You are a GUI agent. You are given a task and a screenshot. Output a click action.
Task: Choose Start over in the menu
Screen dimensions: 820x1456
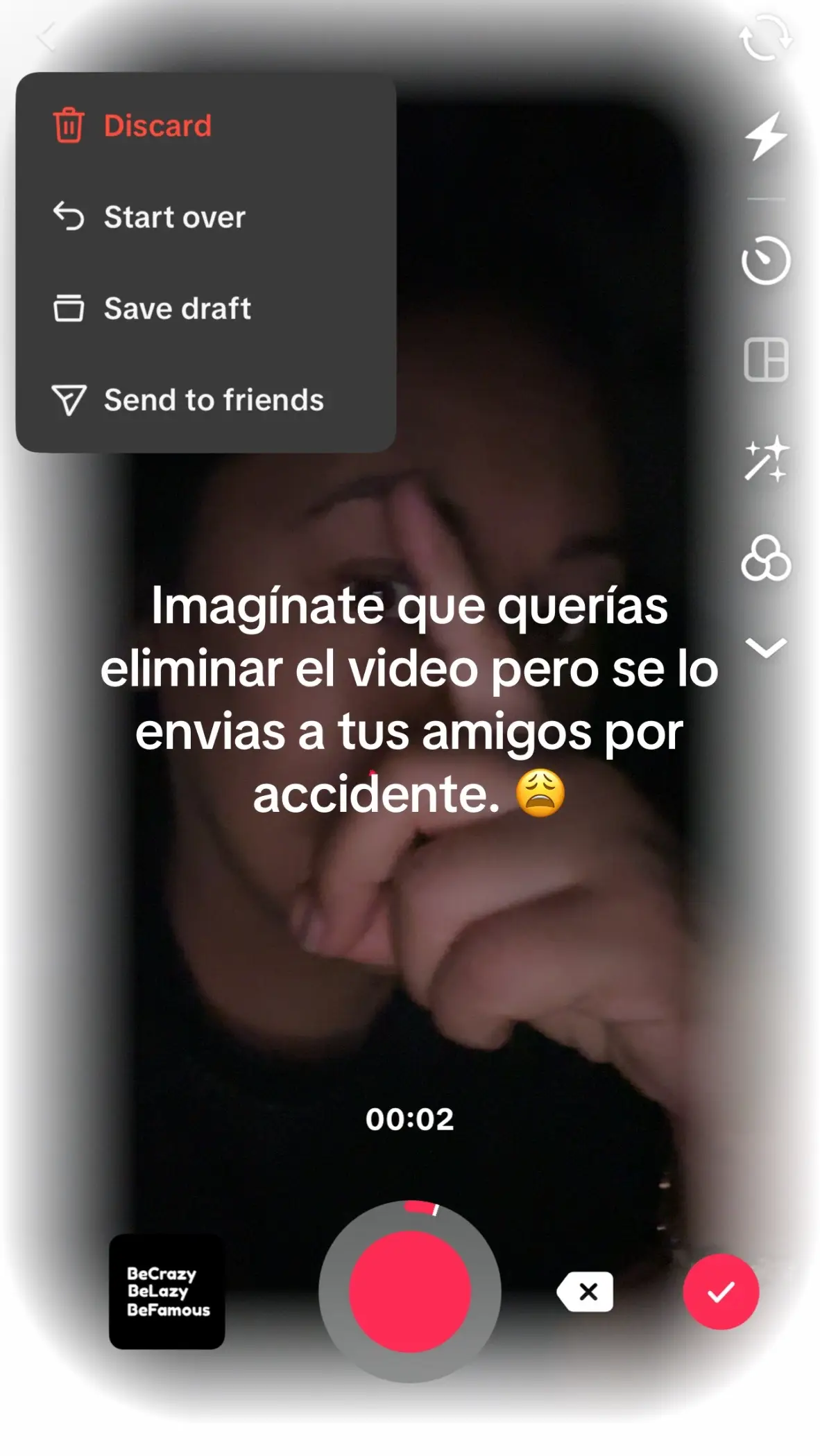pyautogui.click(x=150, y=218)
